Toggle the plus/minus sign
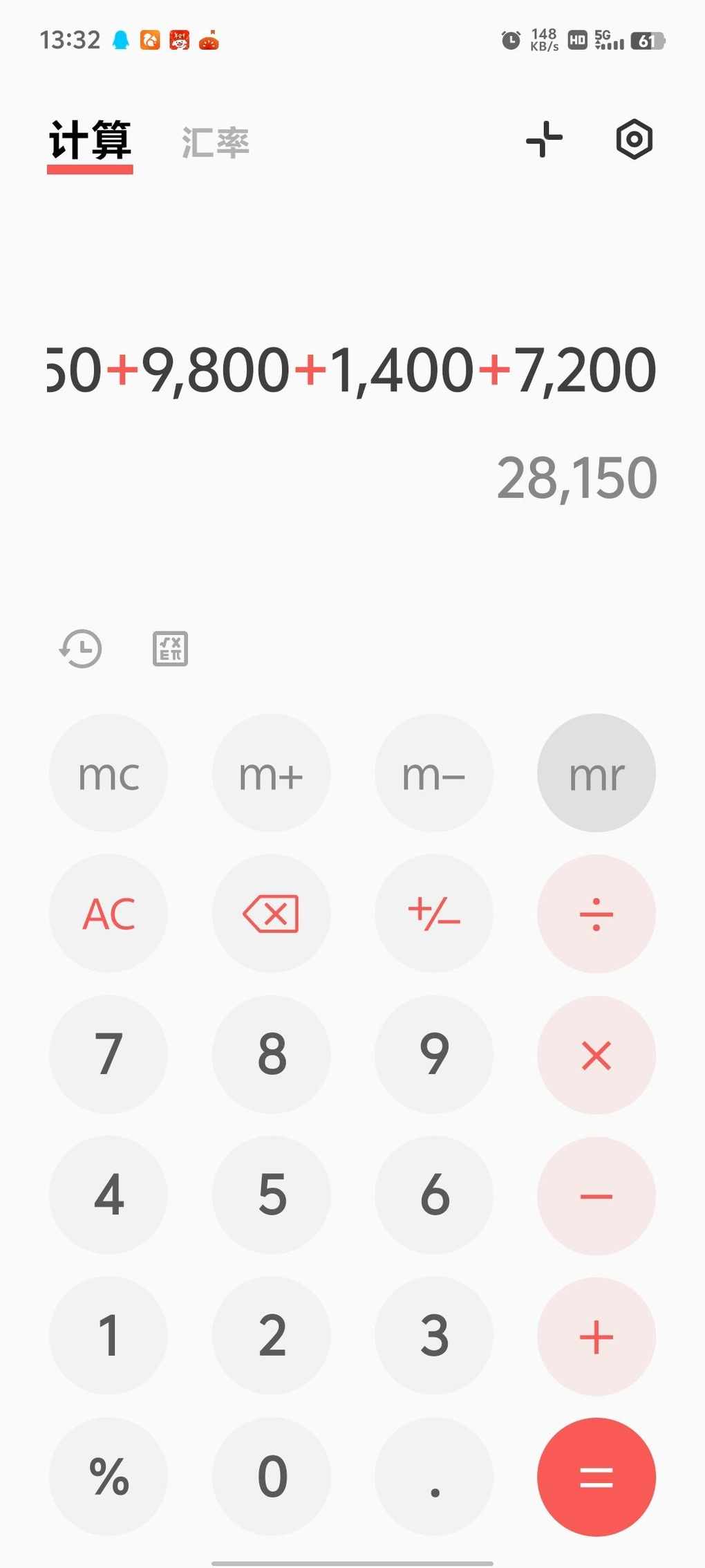Viewport: 705px width, 1568px height. 434,914
